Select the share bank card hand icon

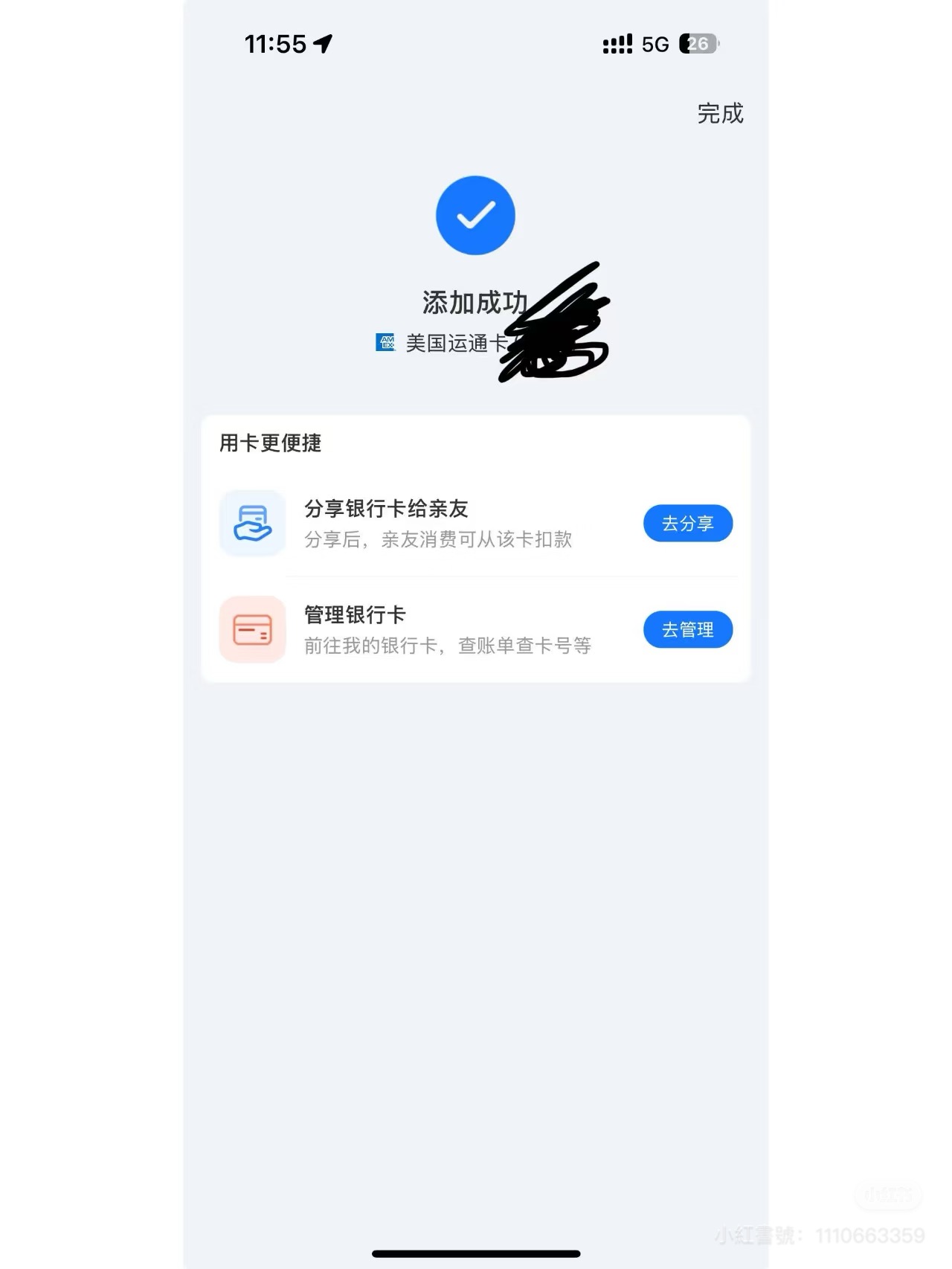tap(252, 523)
